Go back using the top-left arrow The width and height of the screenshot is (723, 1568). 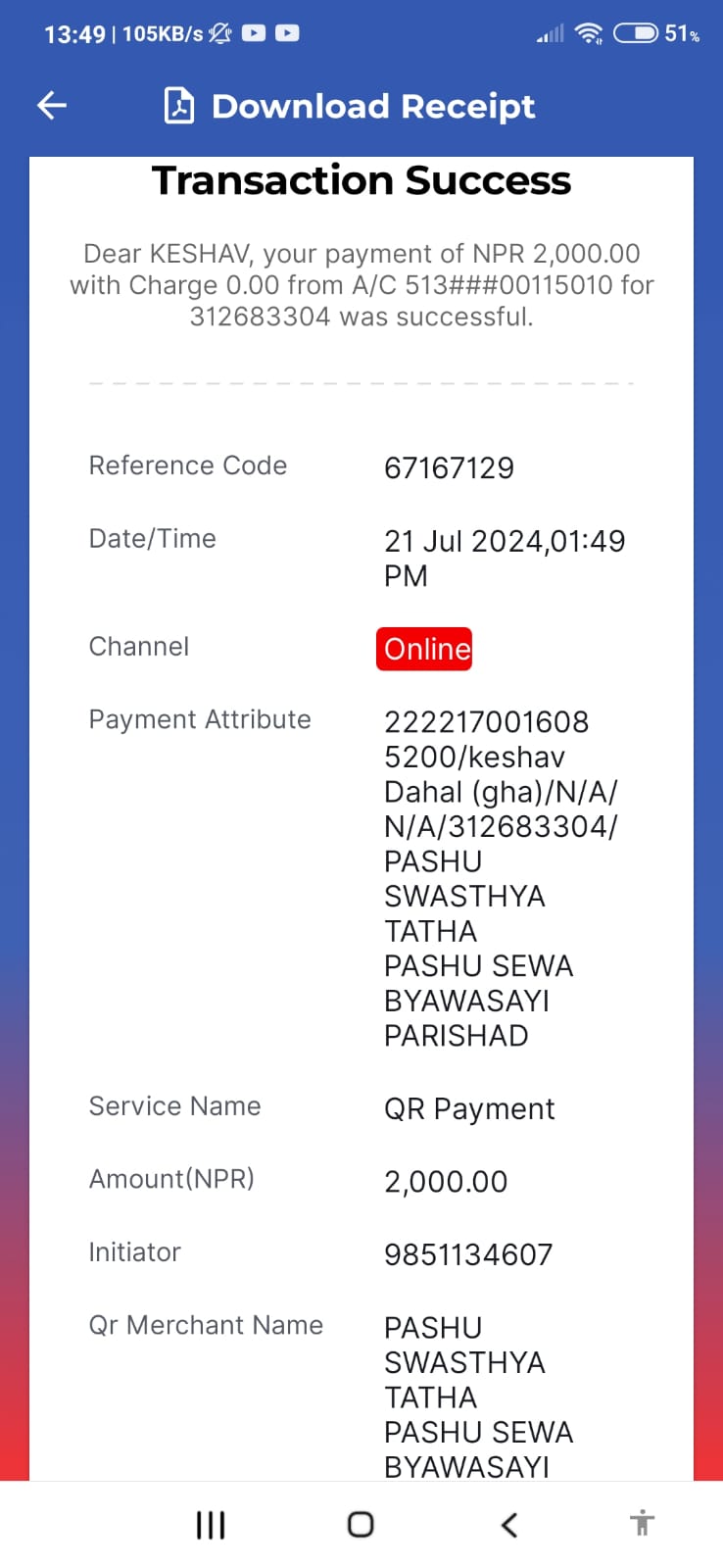pyautogui.click(x=52, y=106)
